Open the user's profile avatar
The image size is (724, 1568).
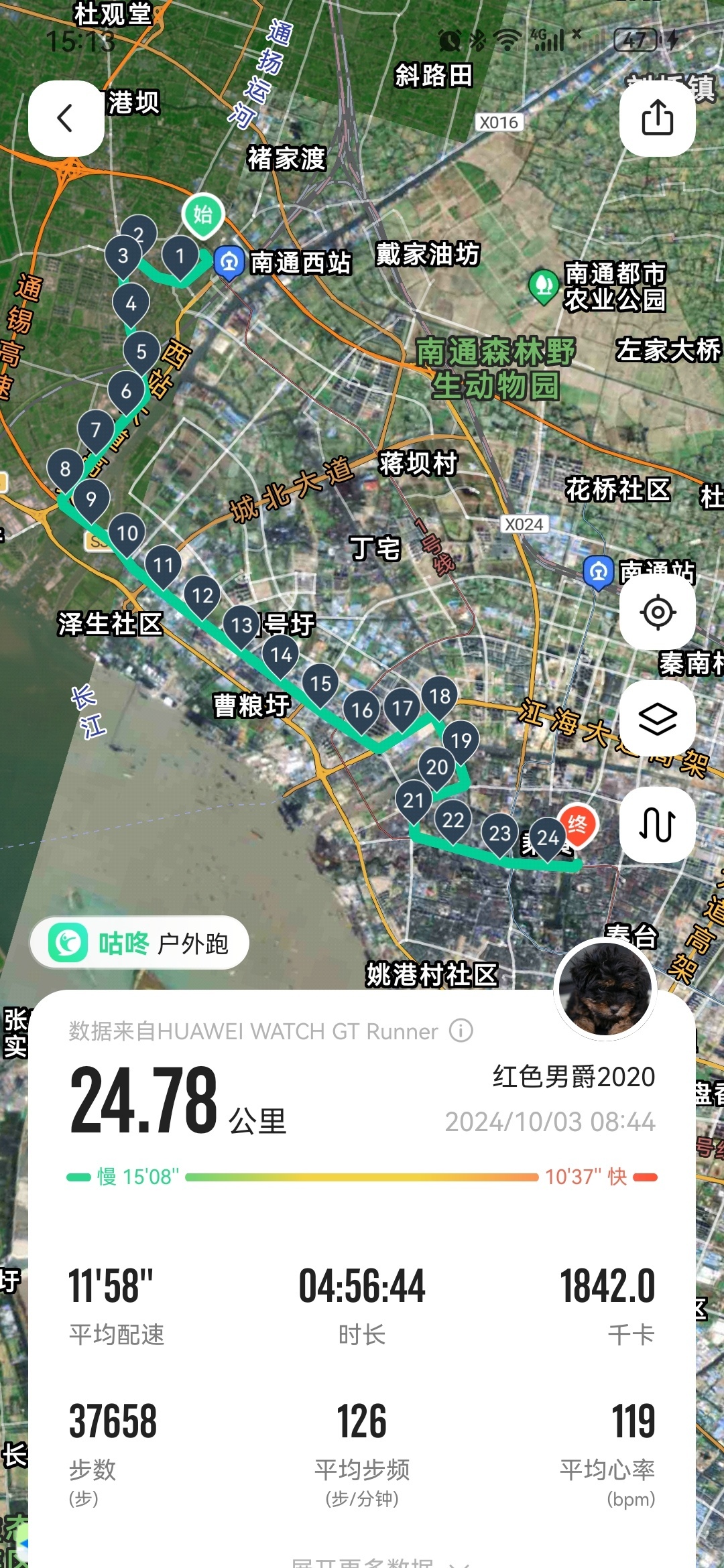point(605,989)
